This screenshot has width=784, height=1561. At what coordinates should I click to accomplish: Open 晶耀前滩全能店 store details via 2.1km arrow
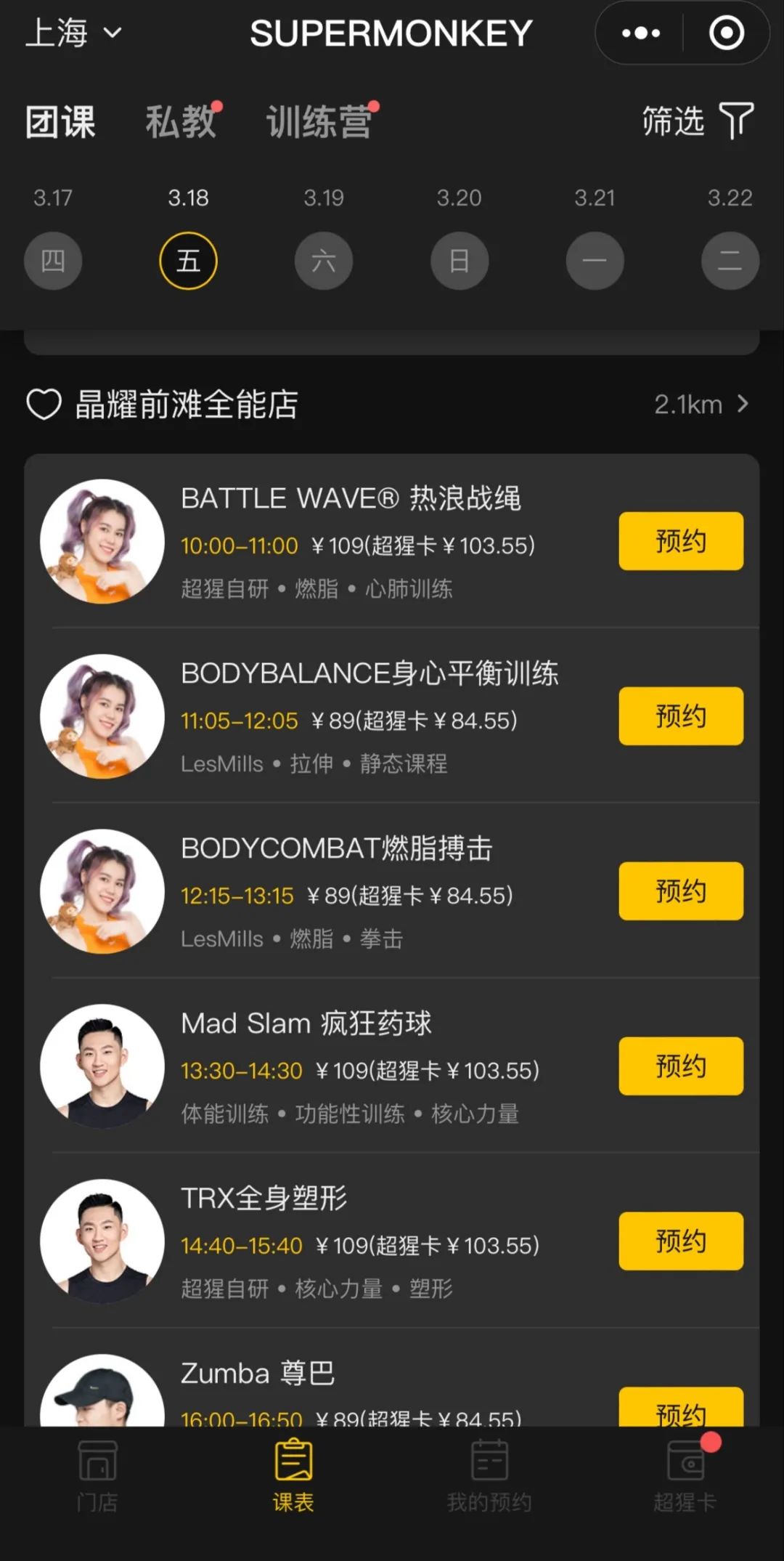(x=701, y=405)
